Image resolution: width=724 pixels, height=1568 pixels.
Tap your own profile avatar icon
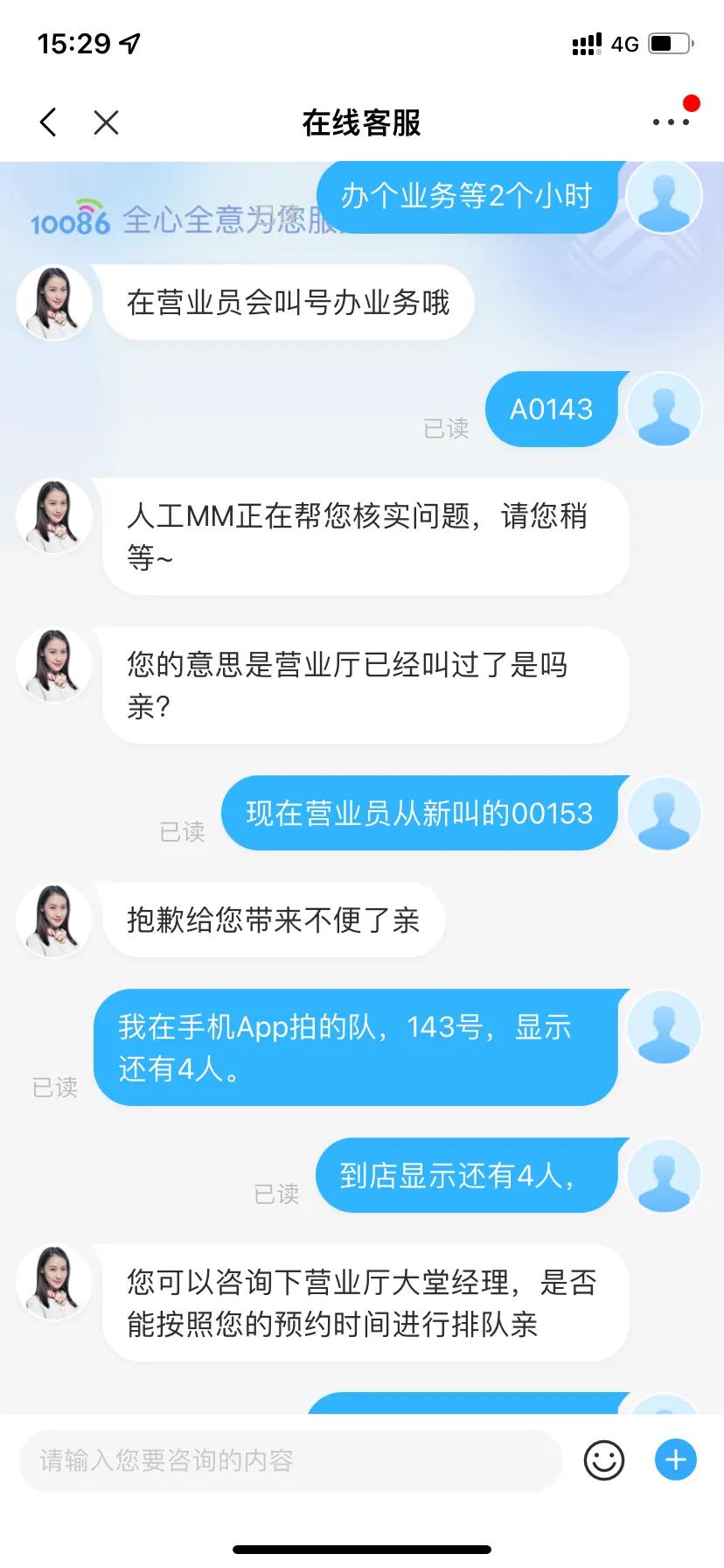[665, 197]
